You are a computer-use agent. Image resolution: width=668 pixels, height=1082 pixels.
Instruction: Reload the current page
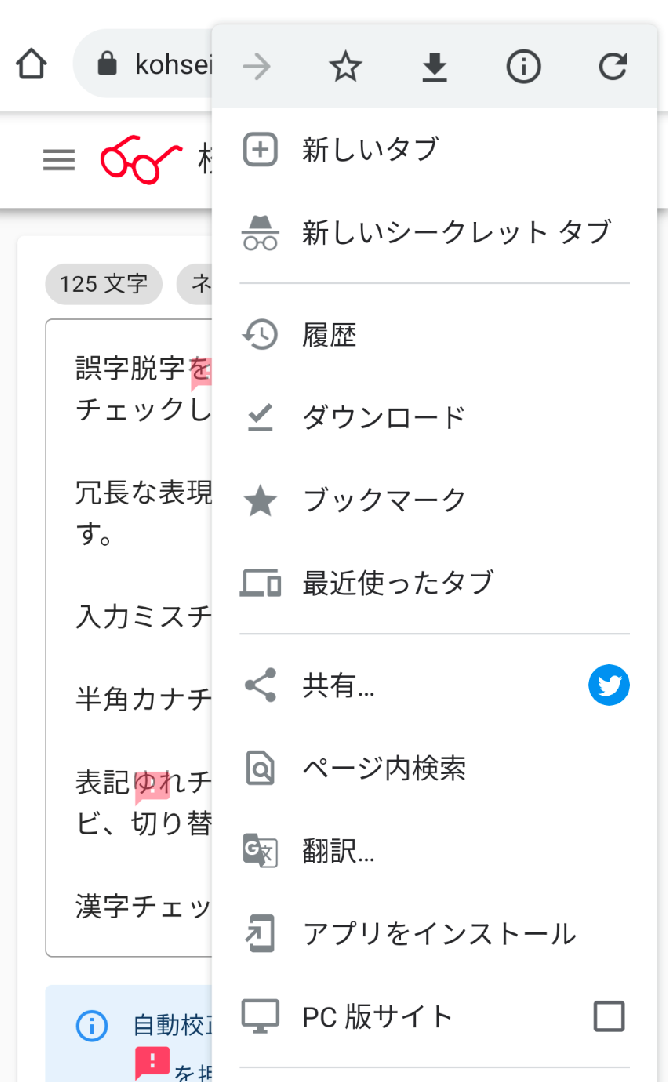coord(612,67)
